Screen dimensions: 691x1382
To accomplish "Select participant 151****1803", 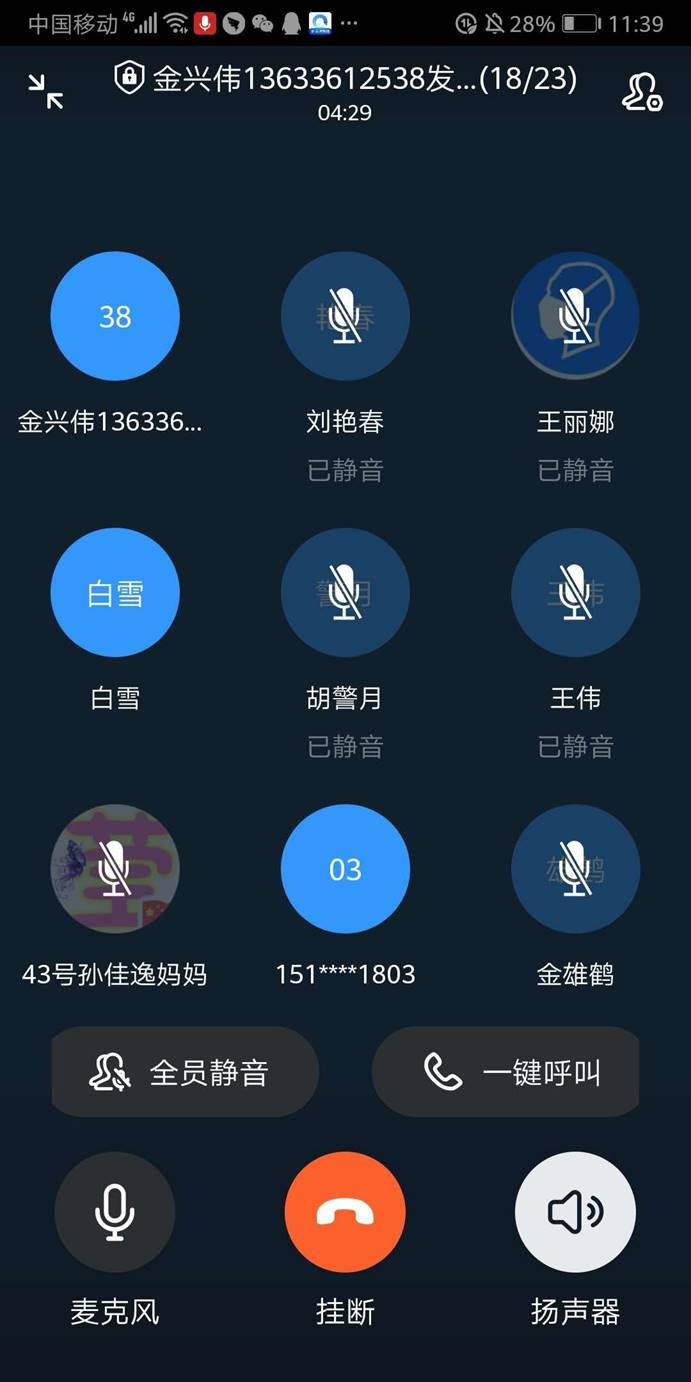I will click(345, 869).
